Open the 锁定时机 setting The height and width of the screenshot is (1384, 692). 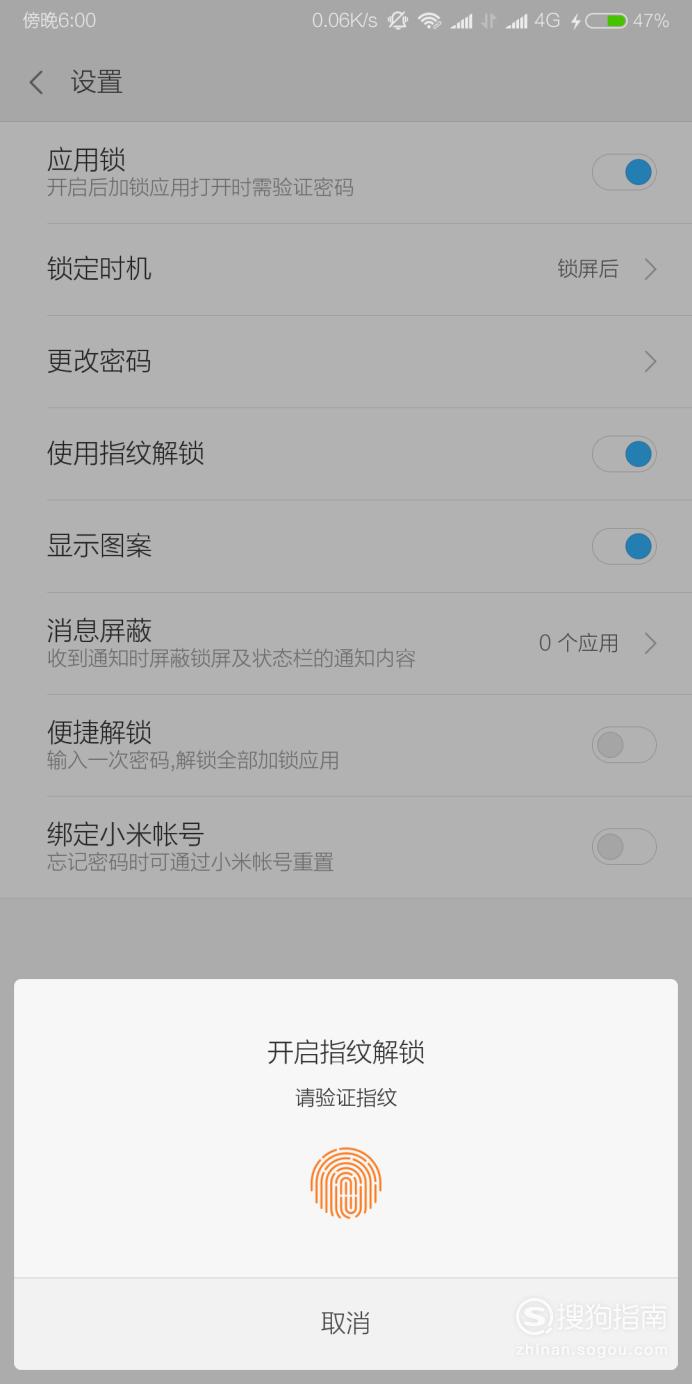click(346, 269)
